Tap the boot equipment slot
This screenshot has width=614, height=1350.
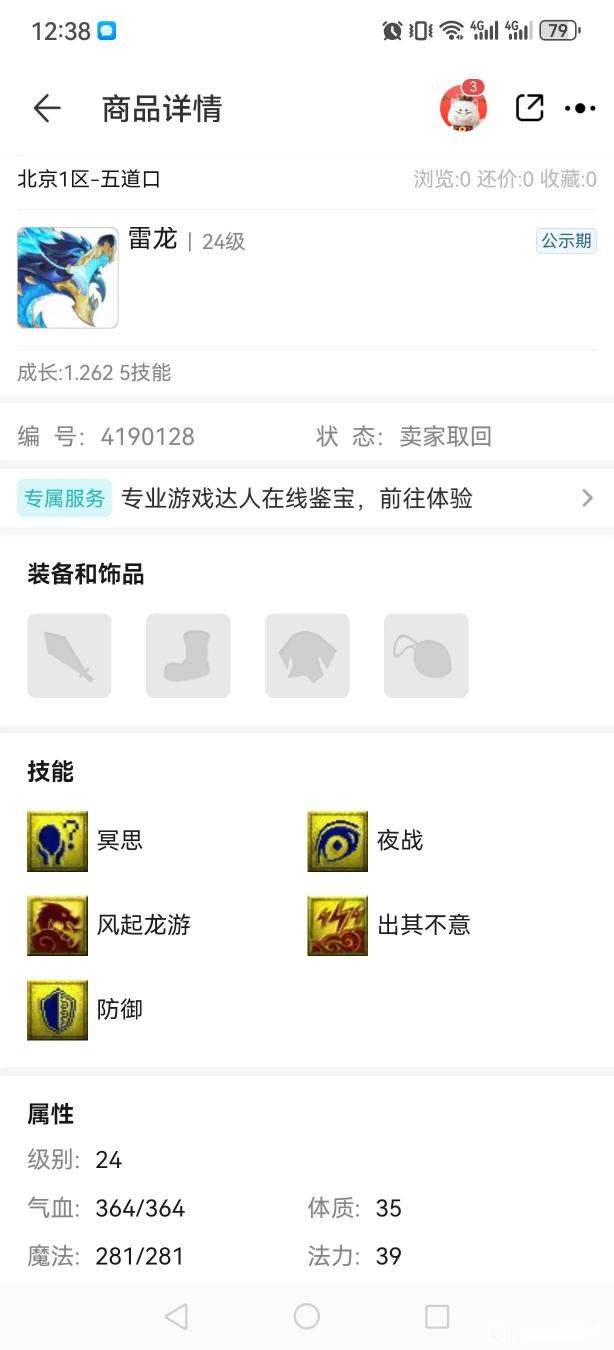[x=188, y=655]
